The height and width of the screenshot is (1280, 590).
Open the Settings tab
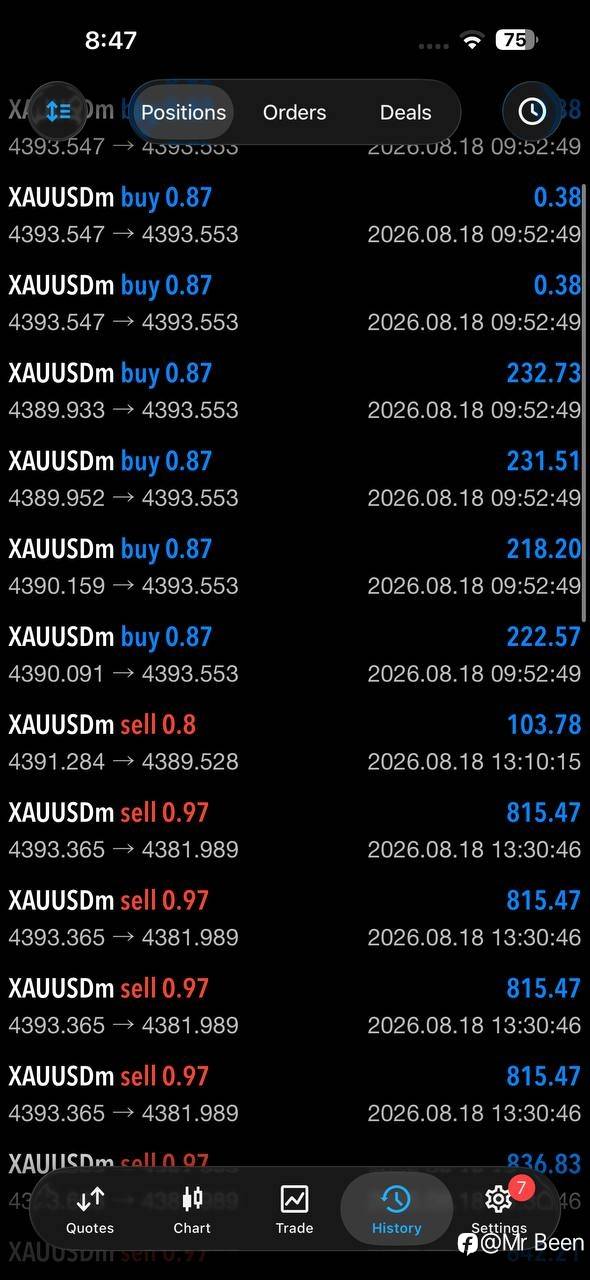[x=498, y=1209]
